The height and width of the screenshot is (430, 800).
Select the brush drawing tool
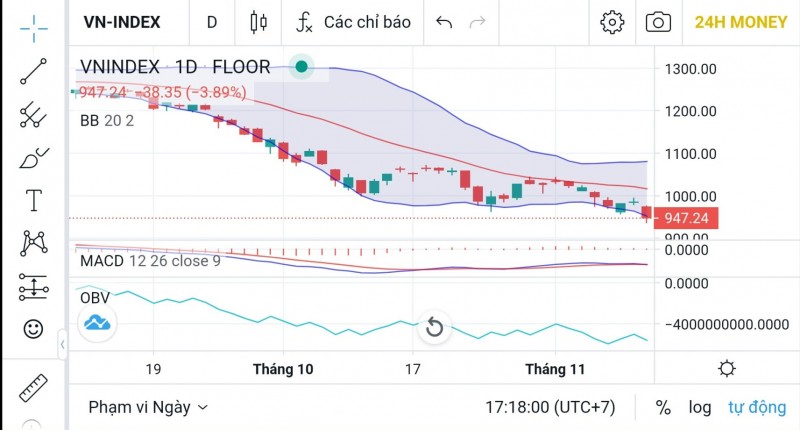click(34, 157)
